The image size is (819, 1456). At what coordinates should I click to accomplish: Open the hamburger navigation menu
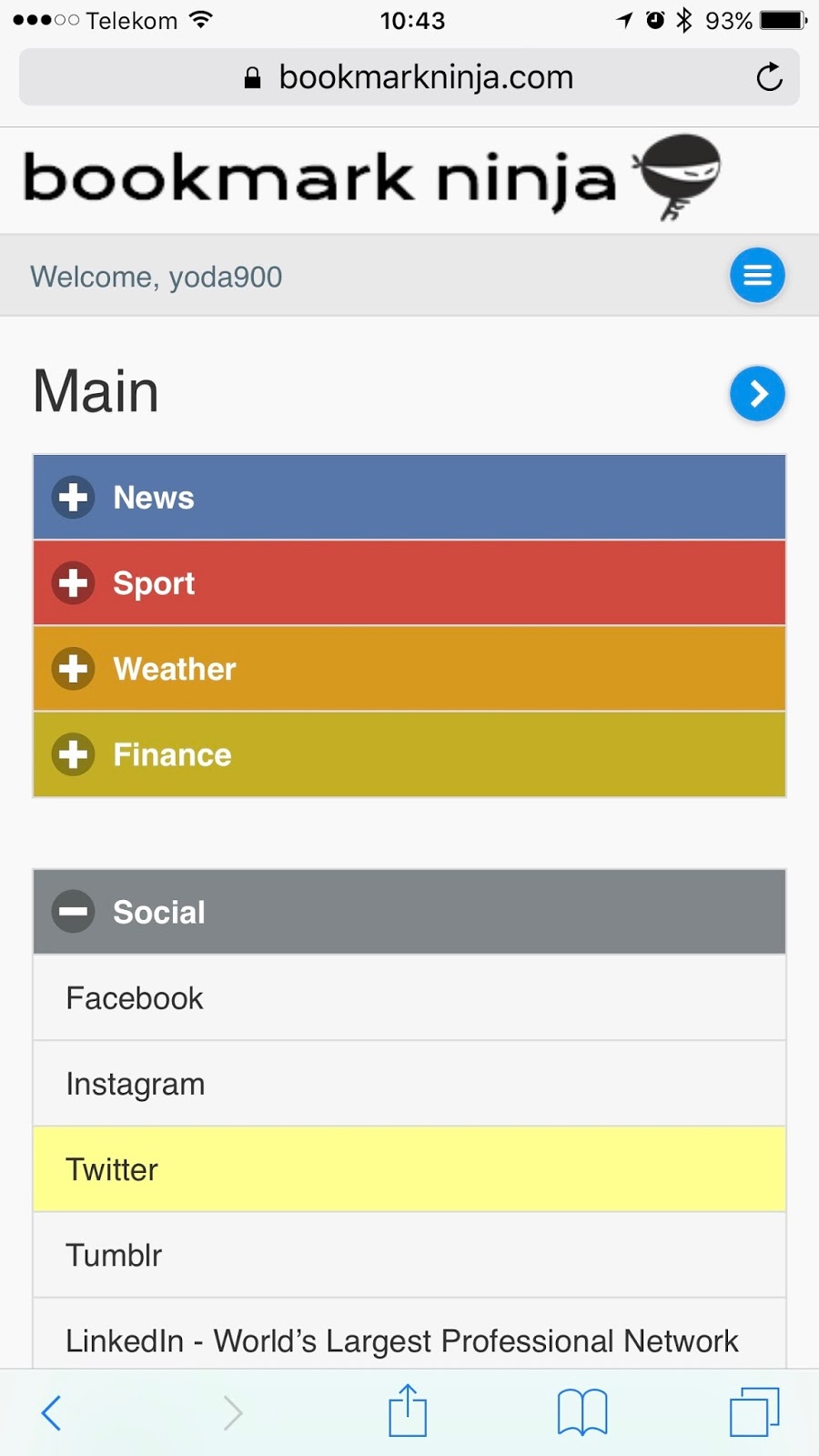(x=757, y=274)
